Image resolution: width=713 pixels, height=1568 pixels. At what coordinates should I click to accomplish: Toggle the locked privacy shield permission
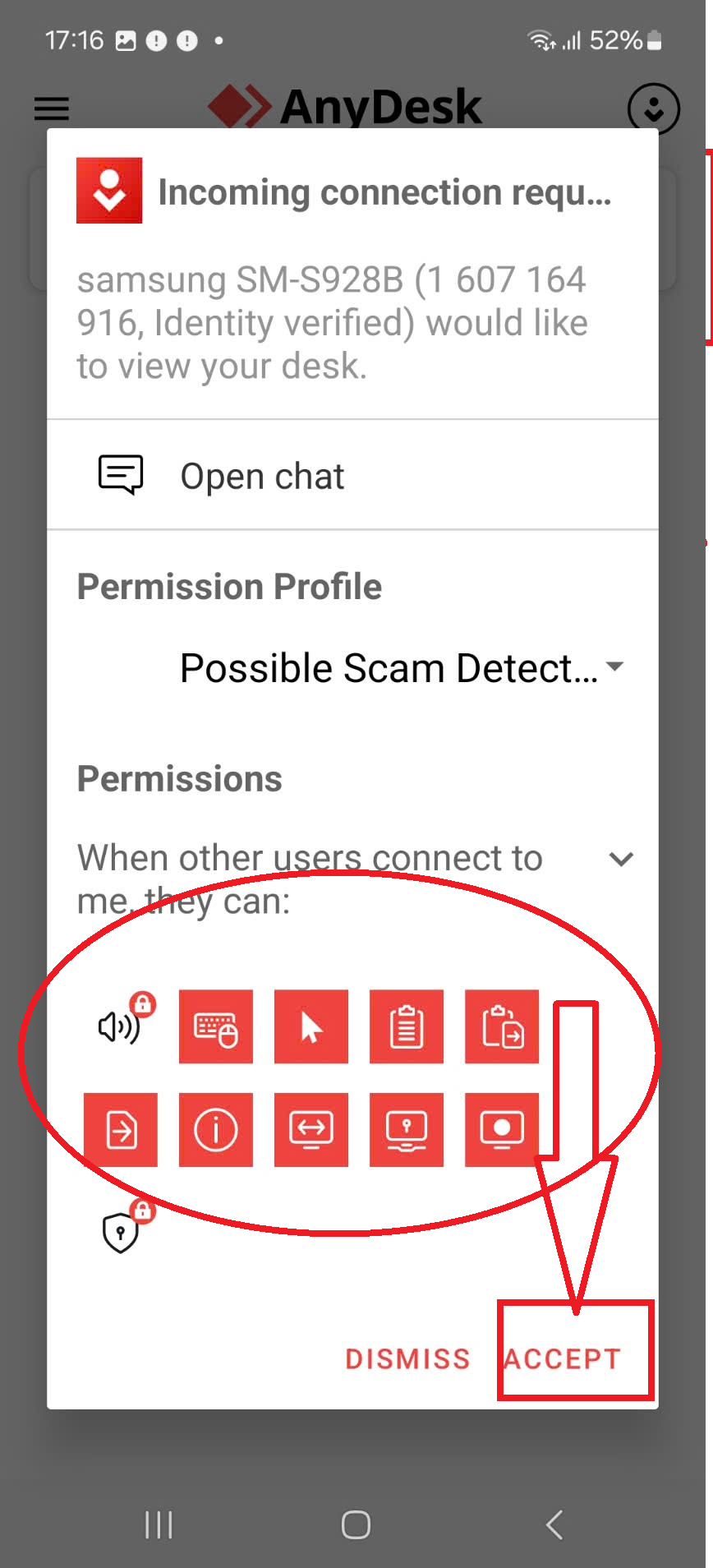point(121,1232)
